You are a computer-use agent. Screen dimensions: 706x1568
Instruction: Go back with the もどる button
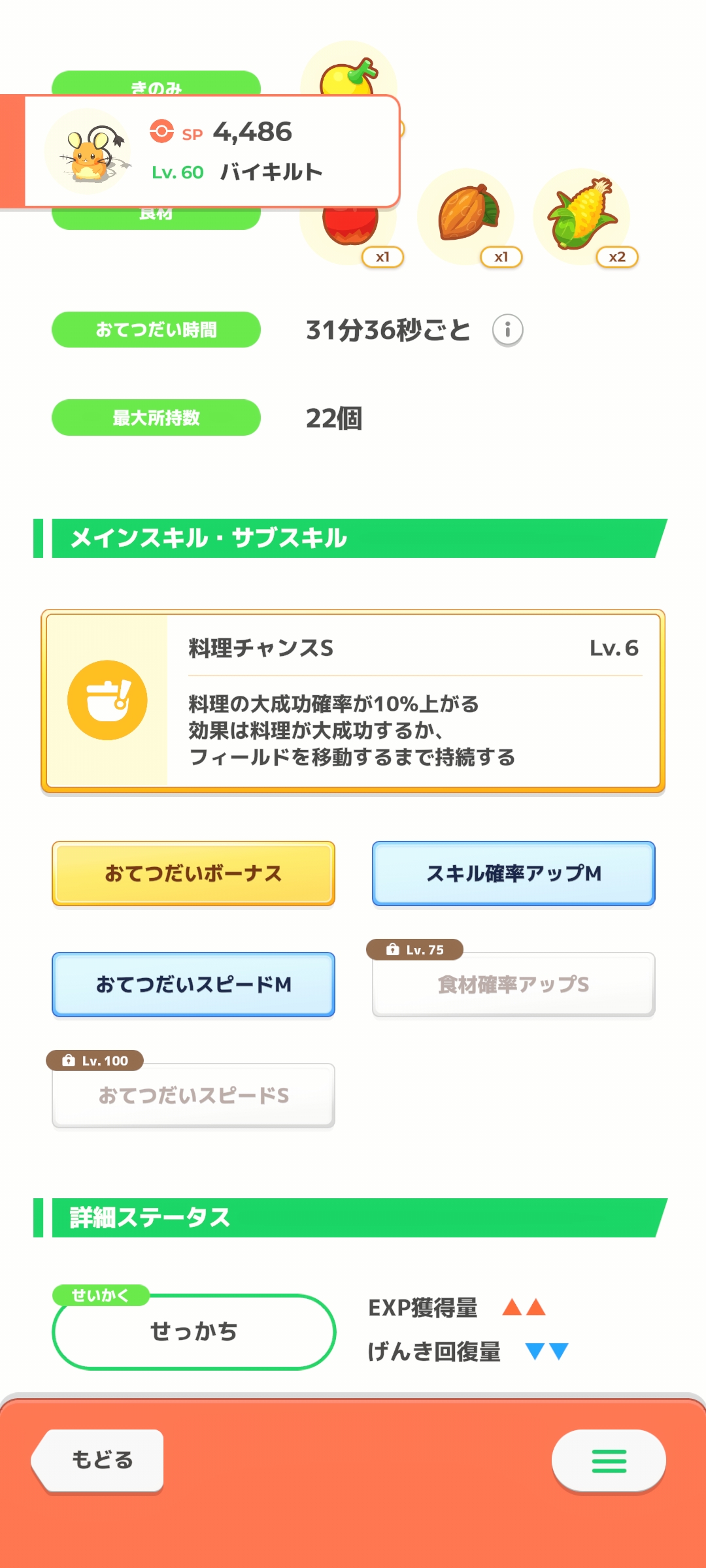coord(98,1460)
